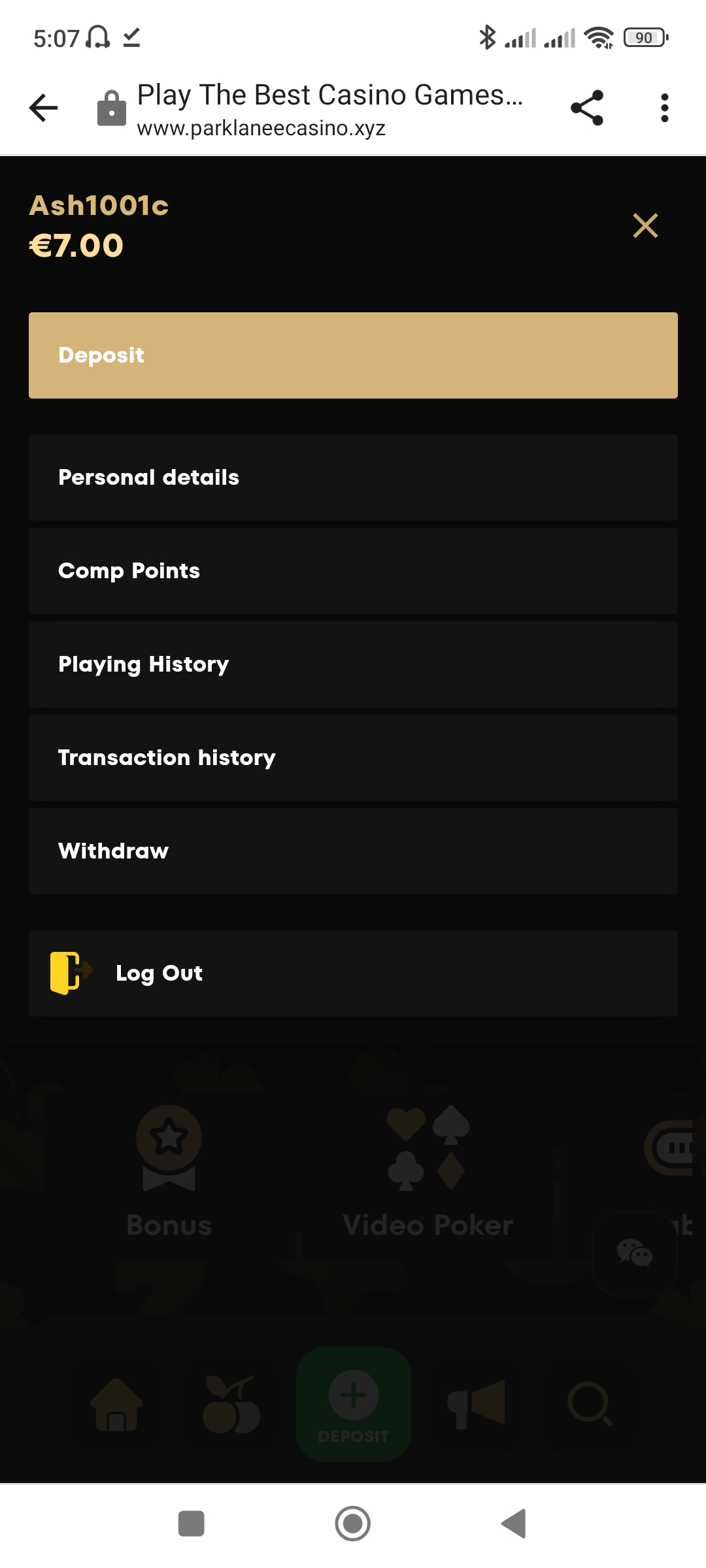Tap the system home button
The image size is (706, 1568).
(353, 1524)
